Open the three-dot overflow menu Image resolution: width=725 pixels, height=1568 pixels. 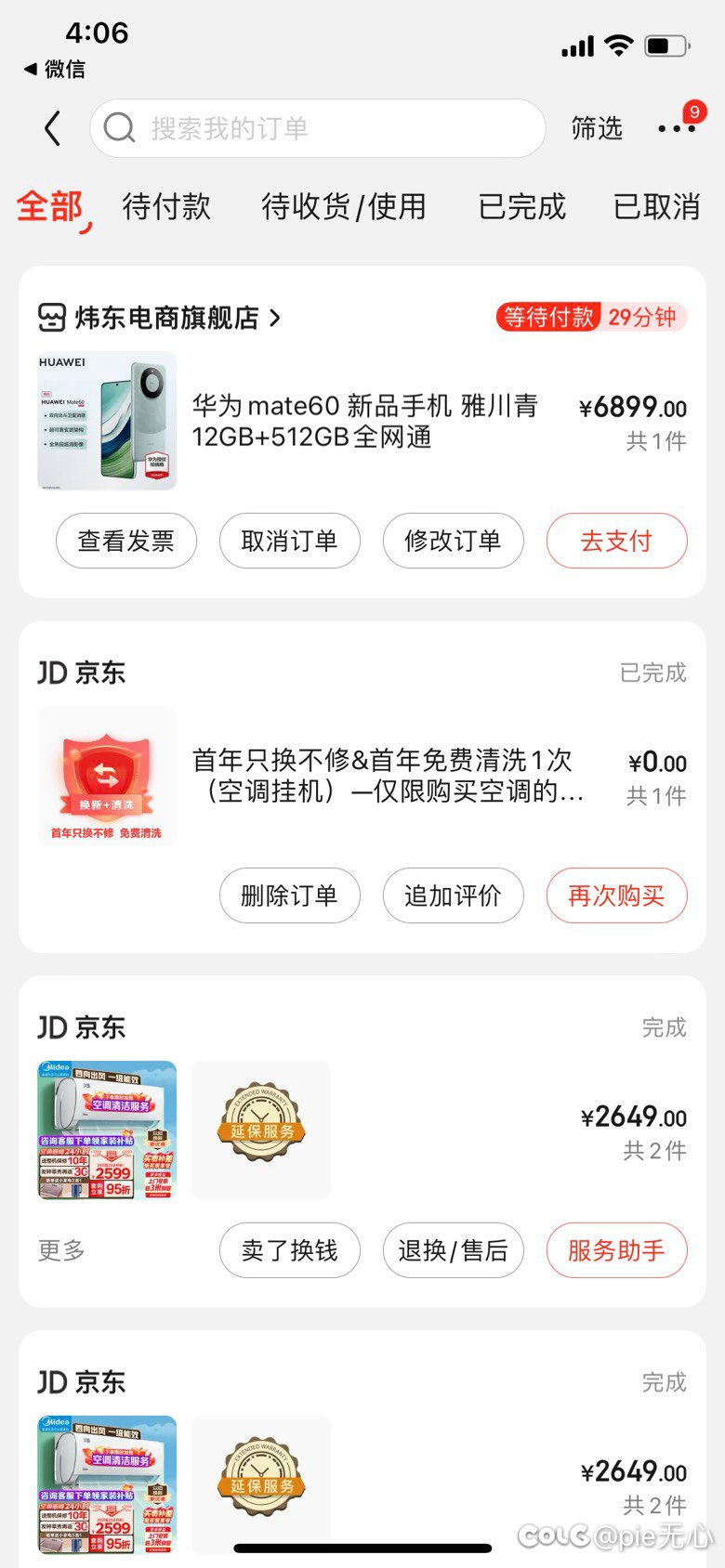pos(676,128)
